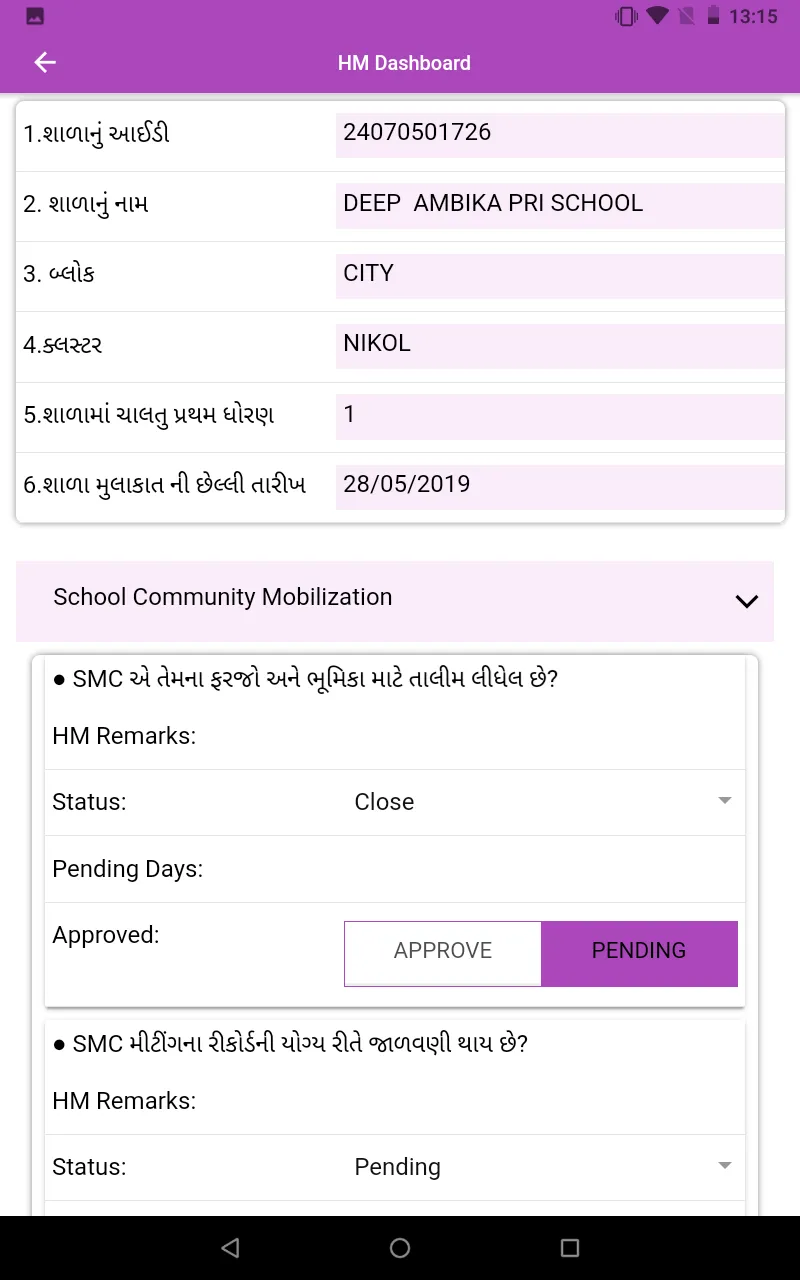
Task: Collapse the School Community Mobilization section
Action: [x=746, y=601]
